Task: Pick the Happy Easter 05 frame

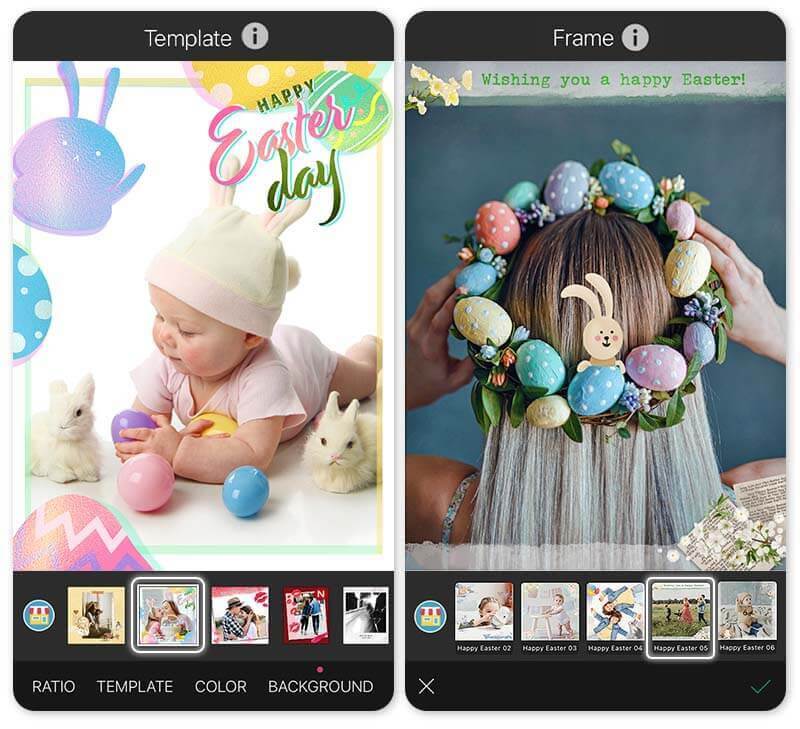Action: tap(680, 616)
